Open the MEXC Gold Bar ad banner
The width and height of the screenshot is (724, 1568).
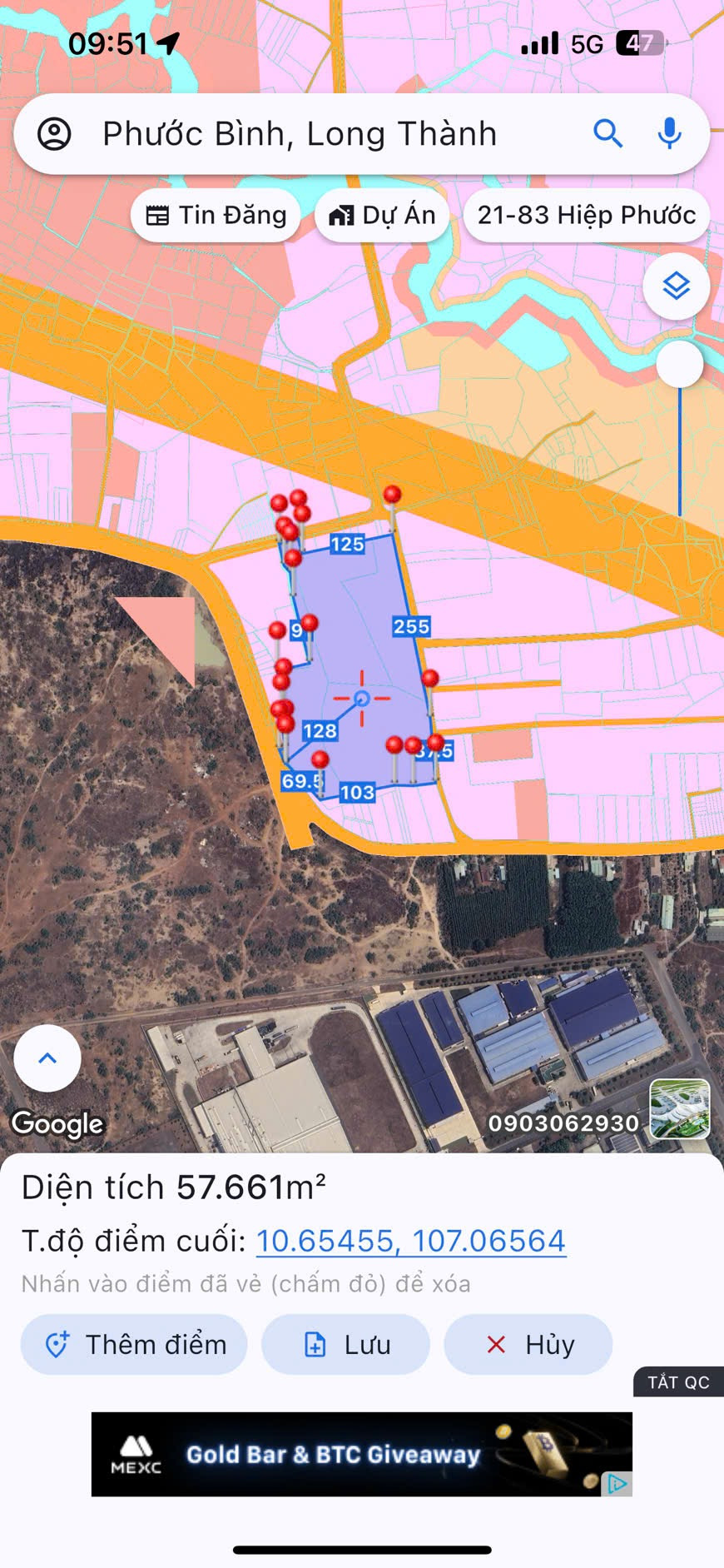(361, 1454)
